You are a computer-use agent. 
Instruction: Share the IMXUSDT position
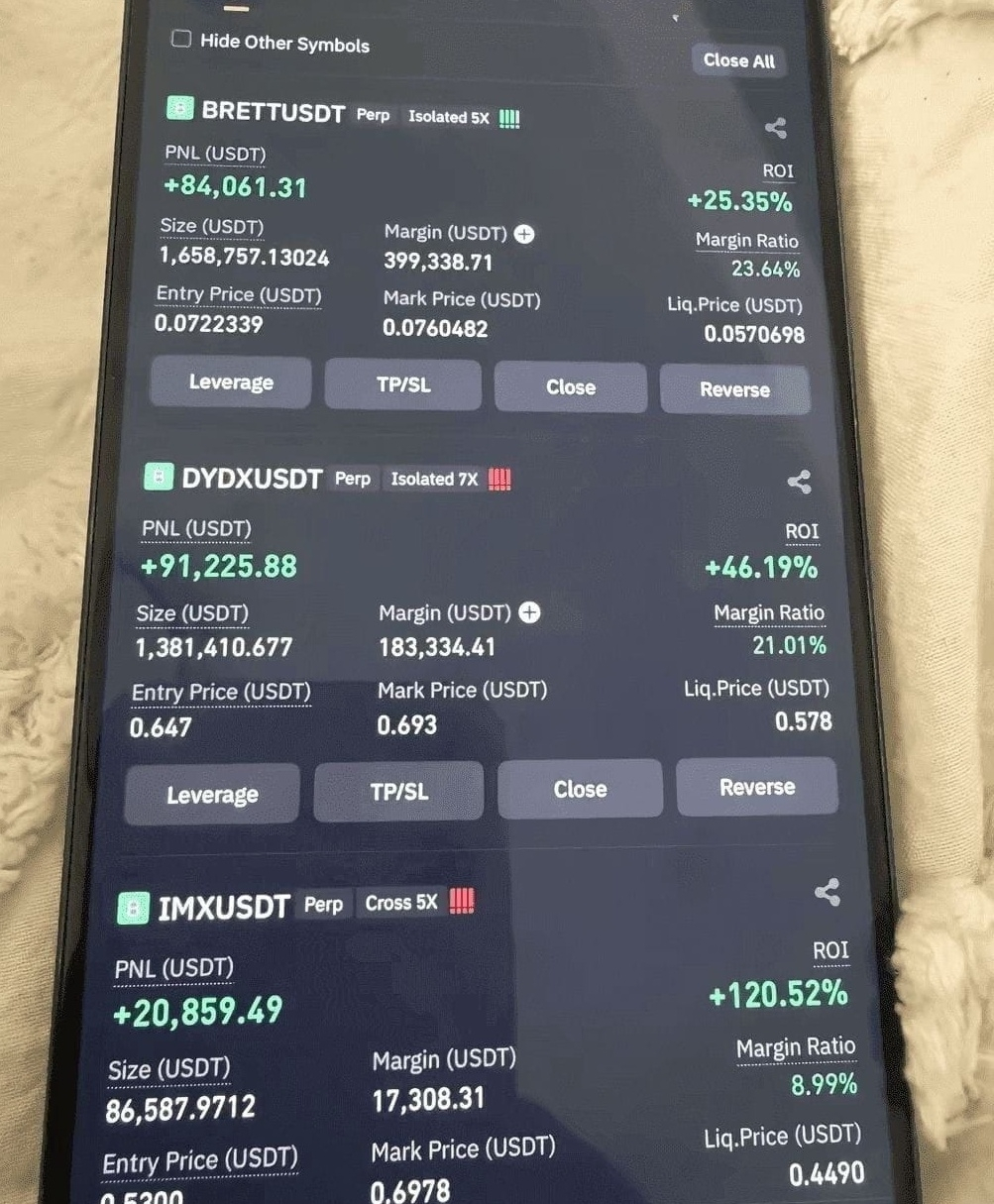[x=827, y=893]
